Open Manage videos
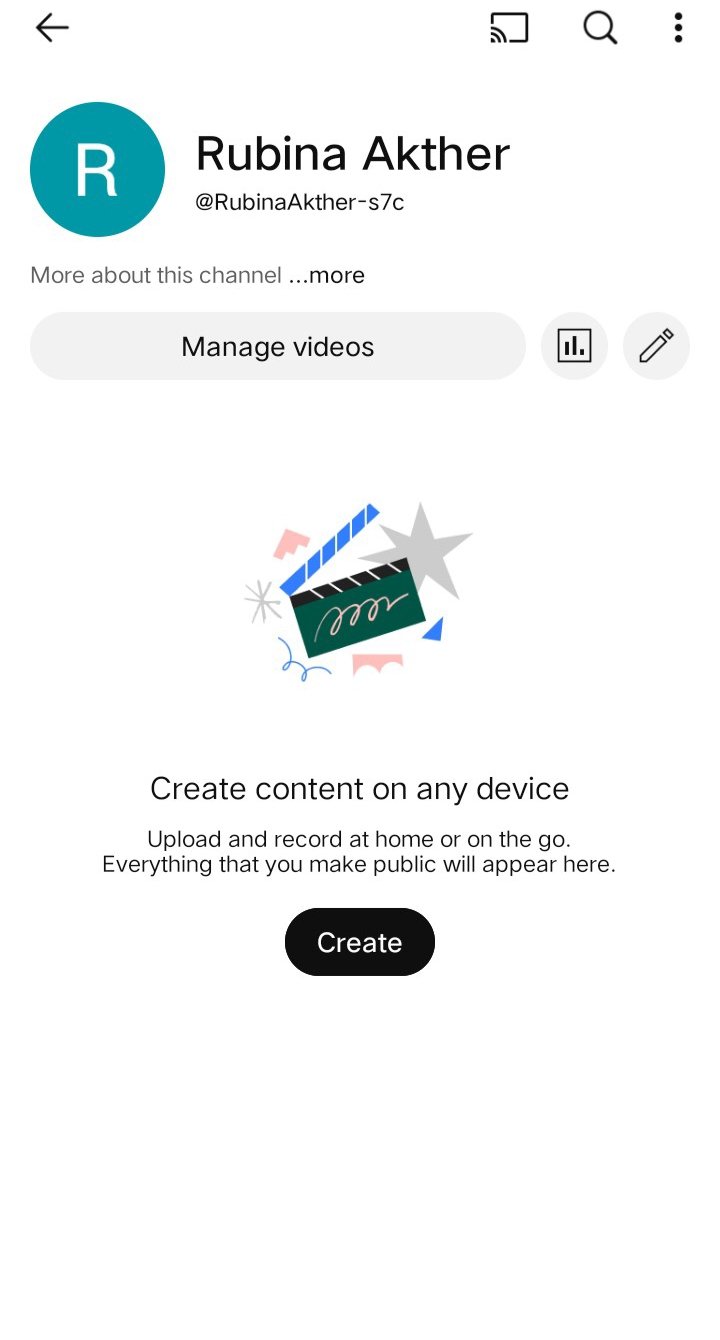The width and height of the screenshot is (720, 1340). [277, 346]
